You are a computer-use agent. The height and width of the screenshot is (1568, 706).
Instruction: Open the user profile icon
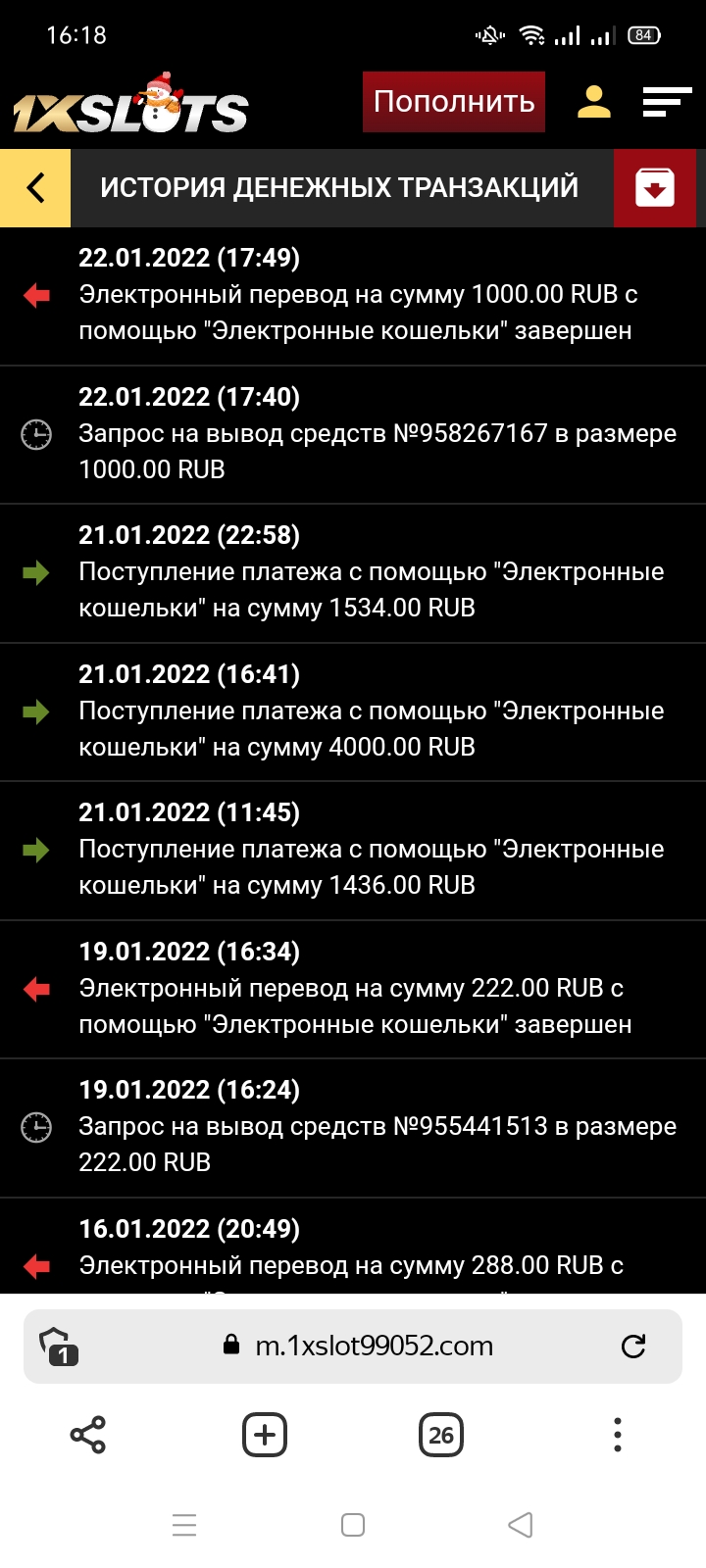click(x=594, y=102)
